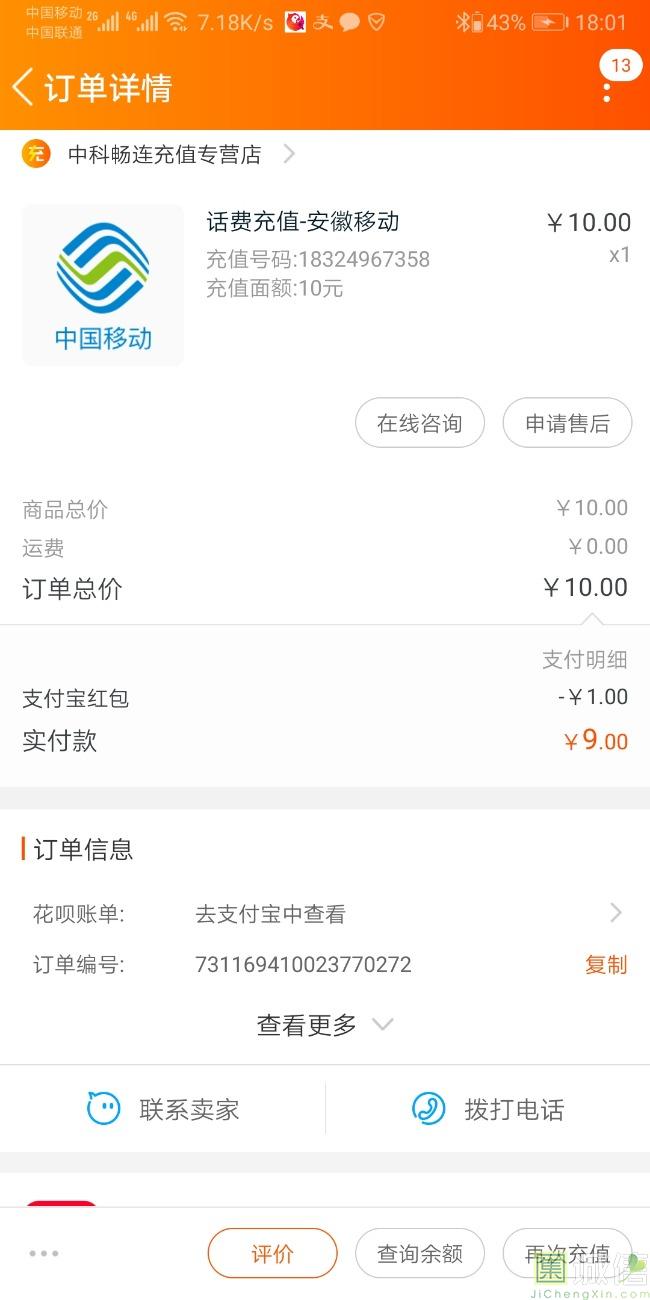Tap 拨打电话 to call the seller
The height and width of the screenshot is (1300, 650).
tap(488, 1109)
